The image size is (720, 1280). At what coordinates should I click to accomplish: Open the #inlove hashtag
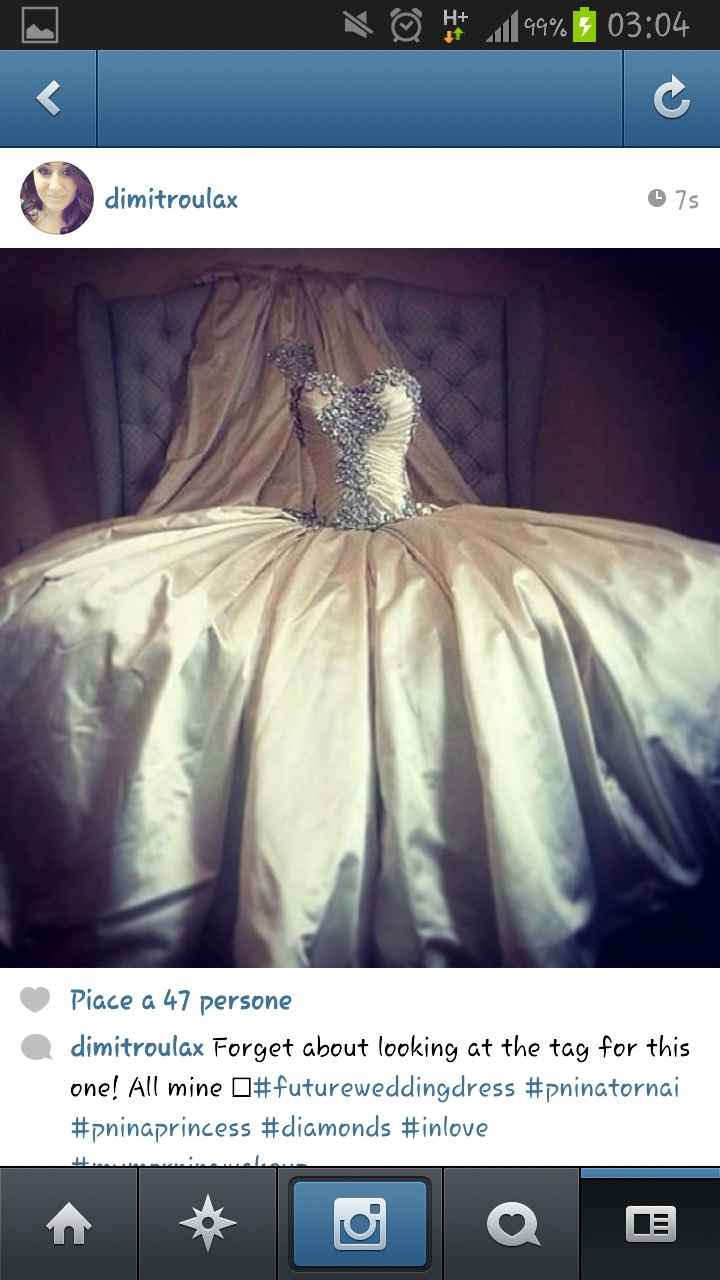point(445,1128)
